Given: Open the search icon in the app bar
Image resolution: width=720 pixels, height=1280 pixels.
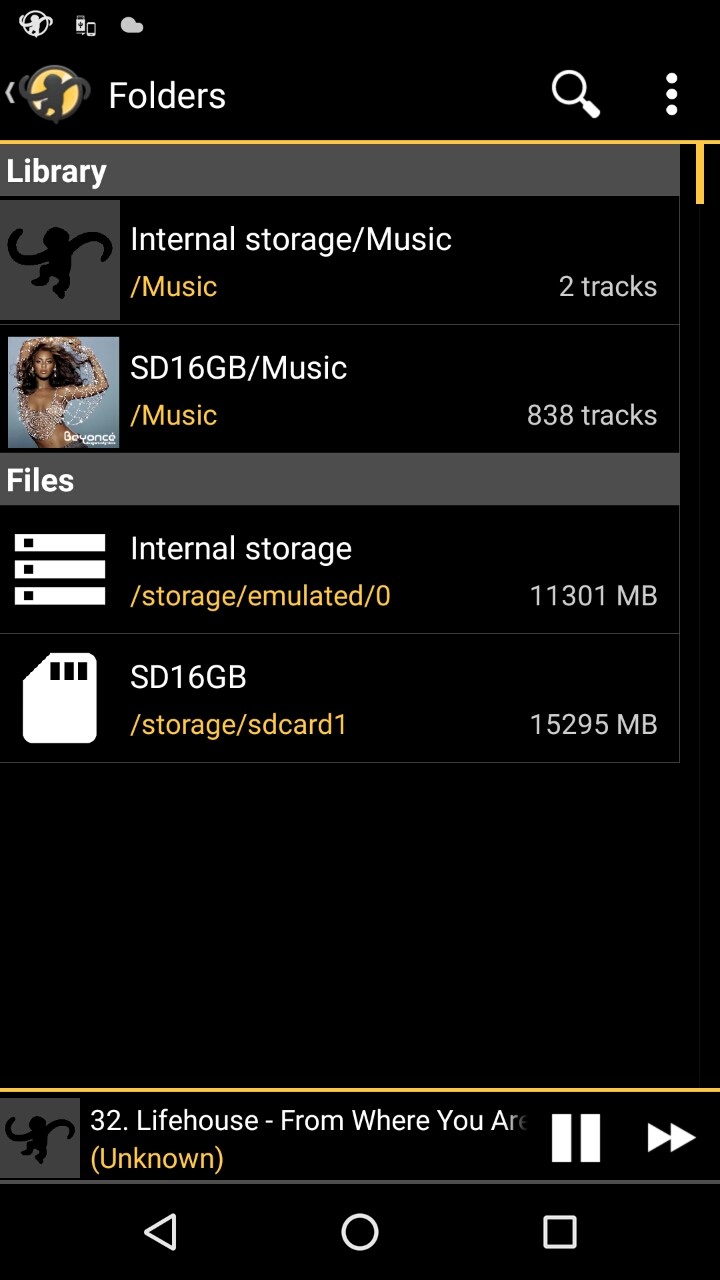Looking at the screenshot, I should [x=575, y=95].
